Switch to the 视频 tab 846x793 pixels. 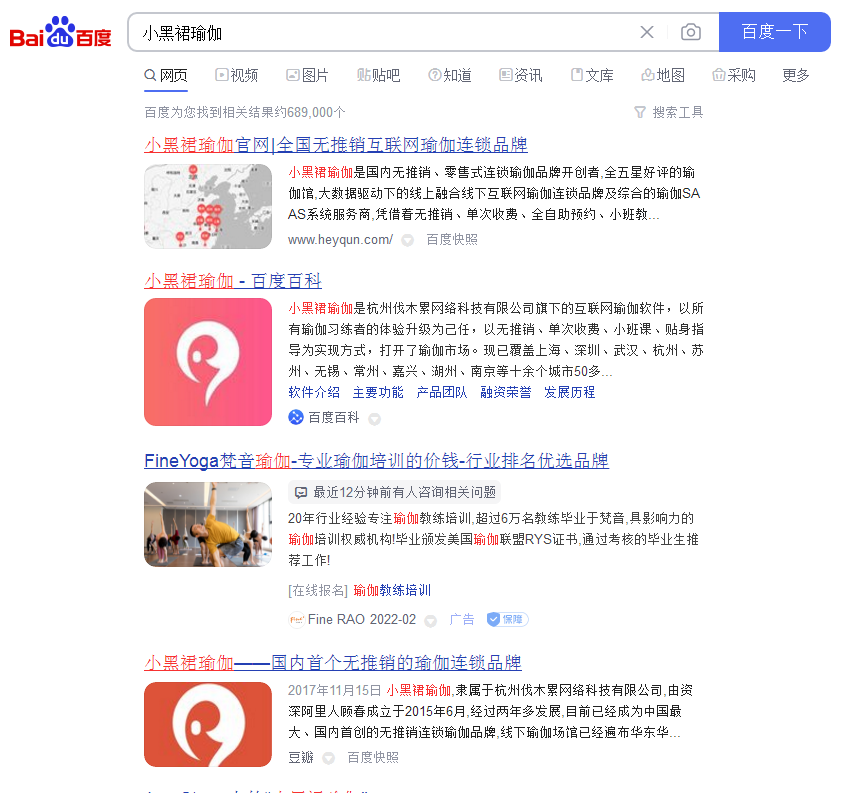[237, 75]
